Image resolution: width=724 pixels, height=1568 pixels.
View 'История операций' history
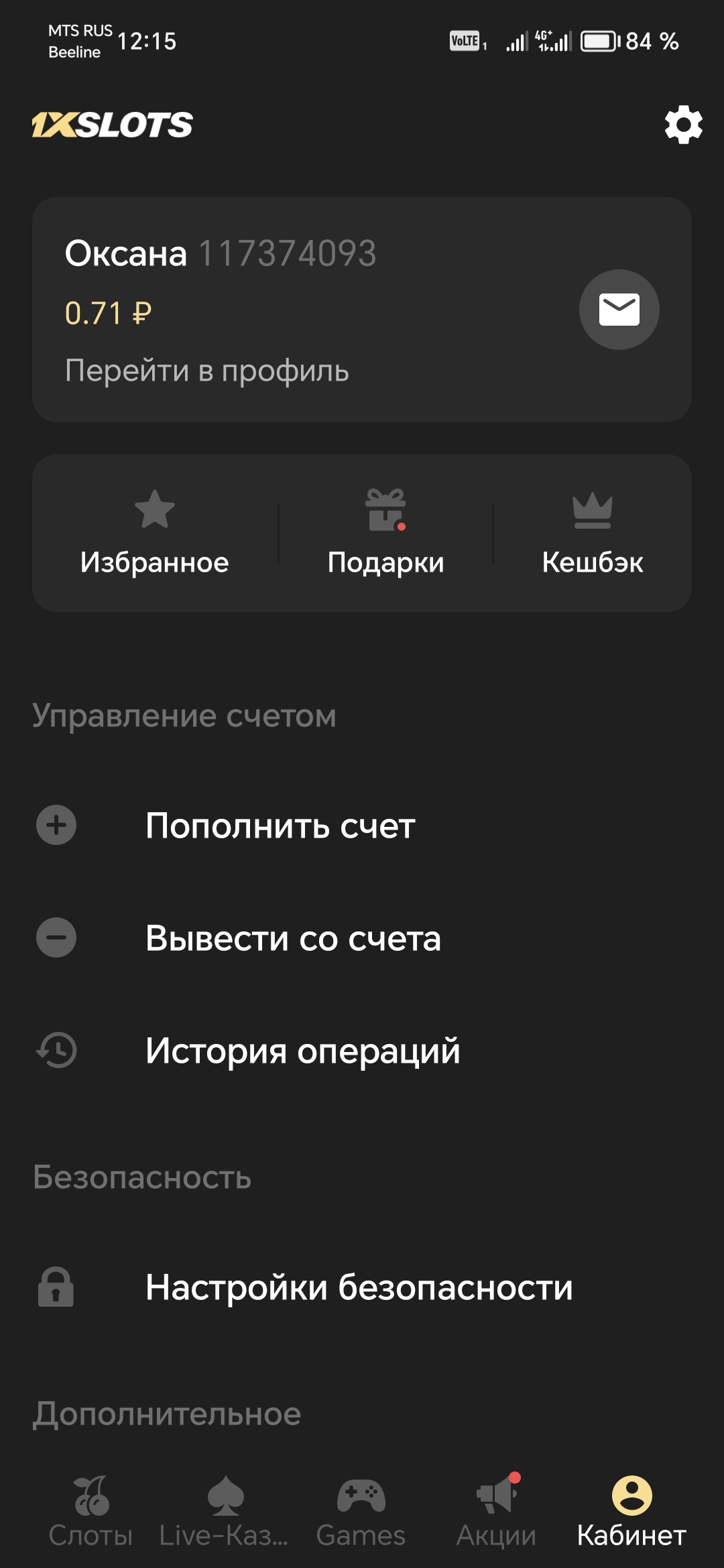tap(302, 1051)
